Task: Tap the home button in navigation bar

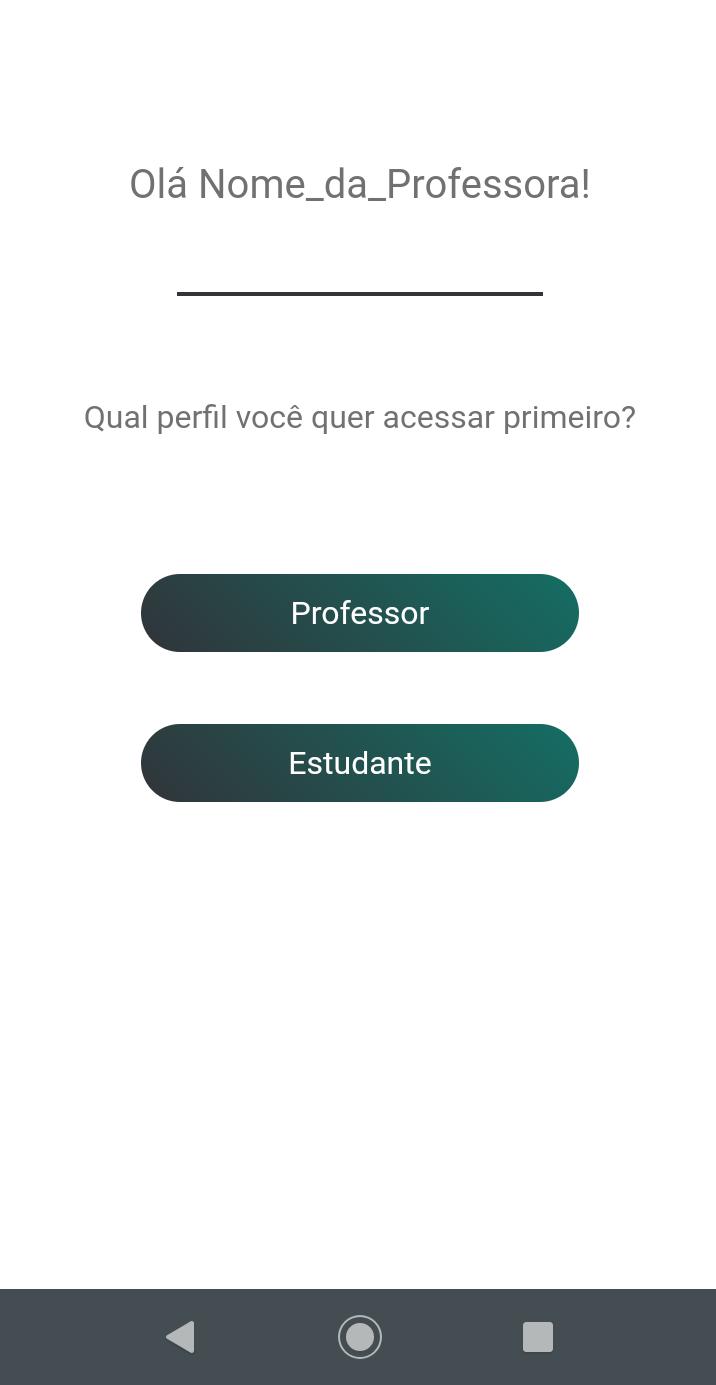Action: 360,1337
